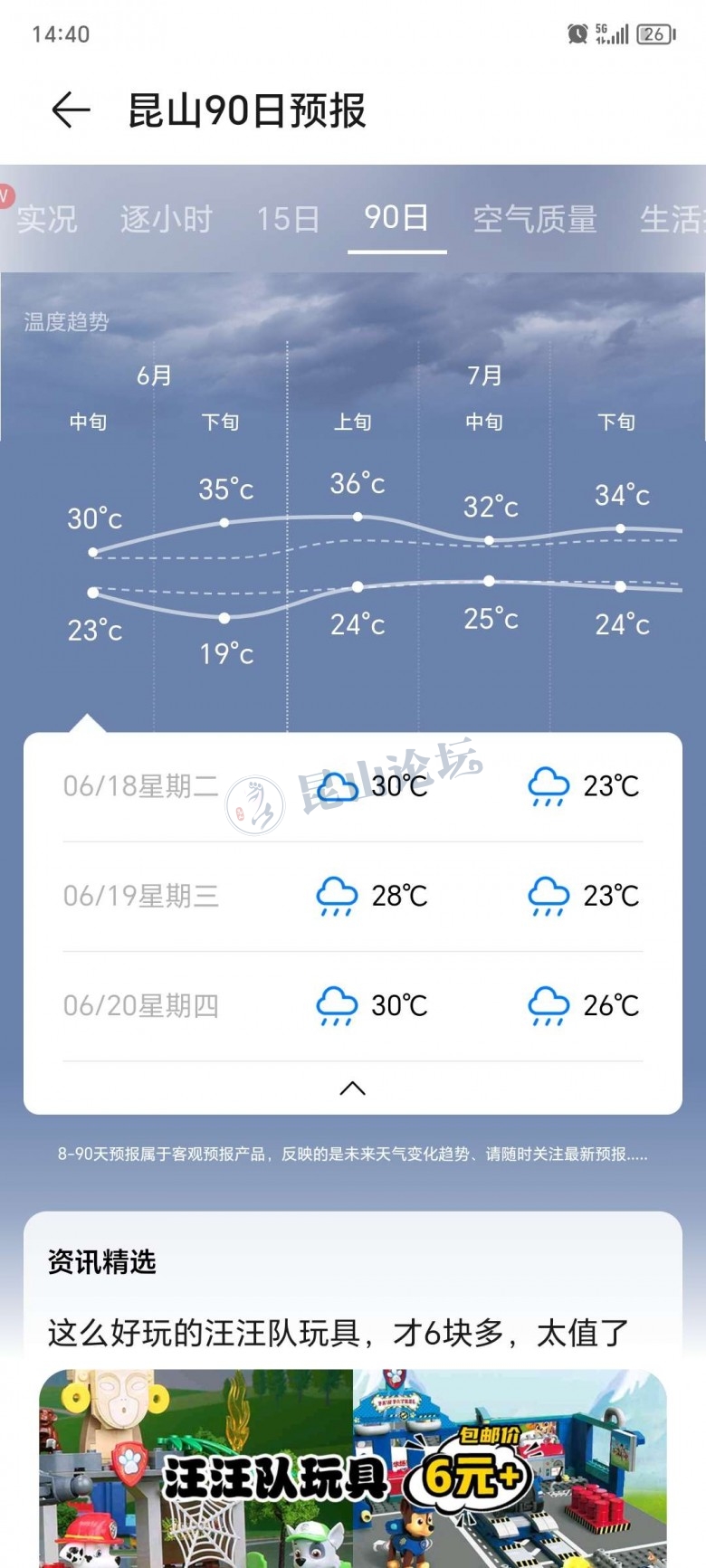Select the 6月下旬 temperature point

(x=224, y=522)
